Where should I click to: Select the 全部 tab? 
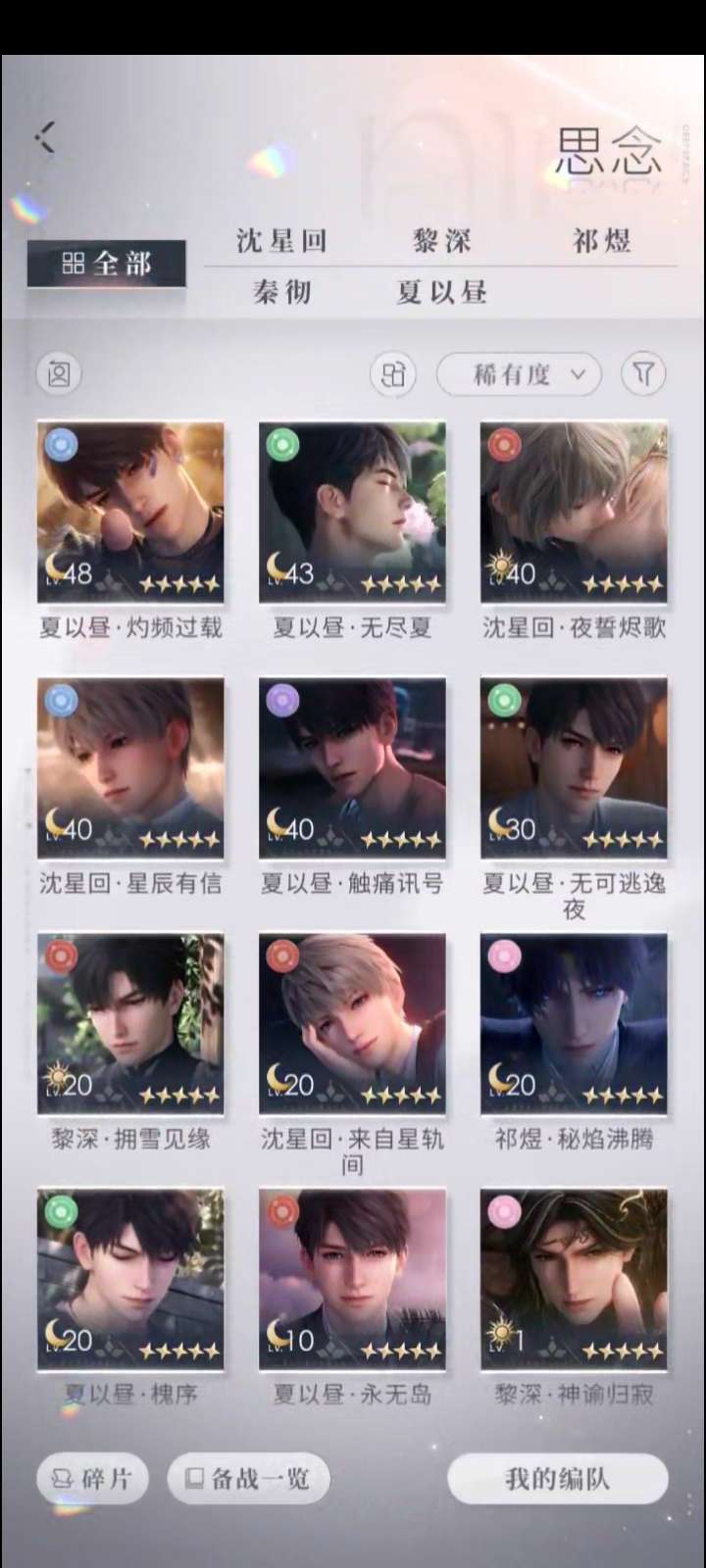106,263
